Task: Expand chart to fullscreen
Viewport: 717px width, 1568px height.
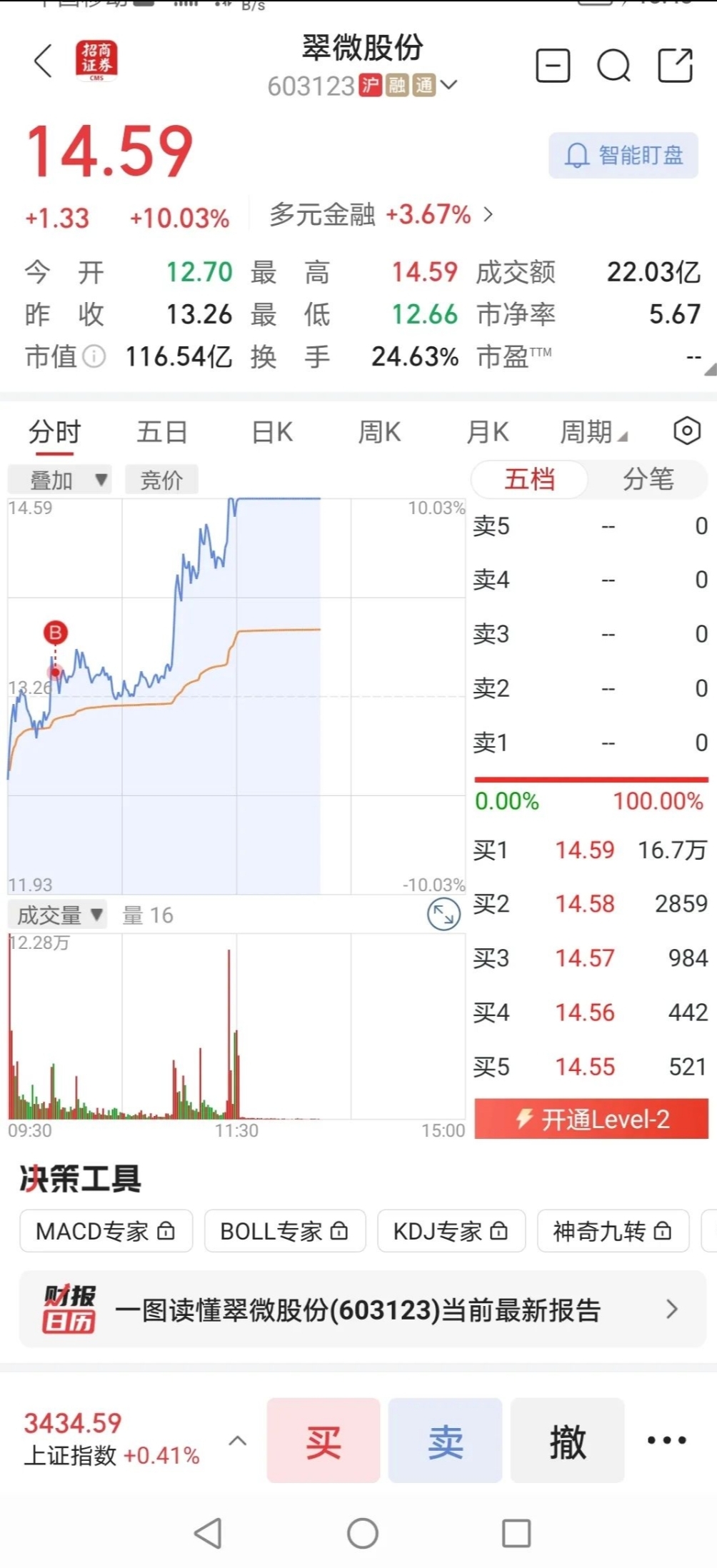Action: tap(443, 915)
